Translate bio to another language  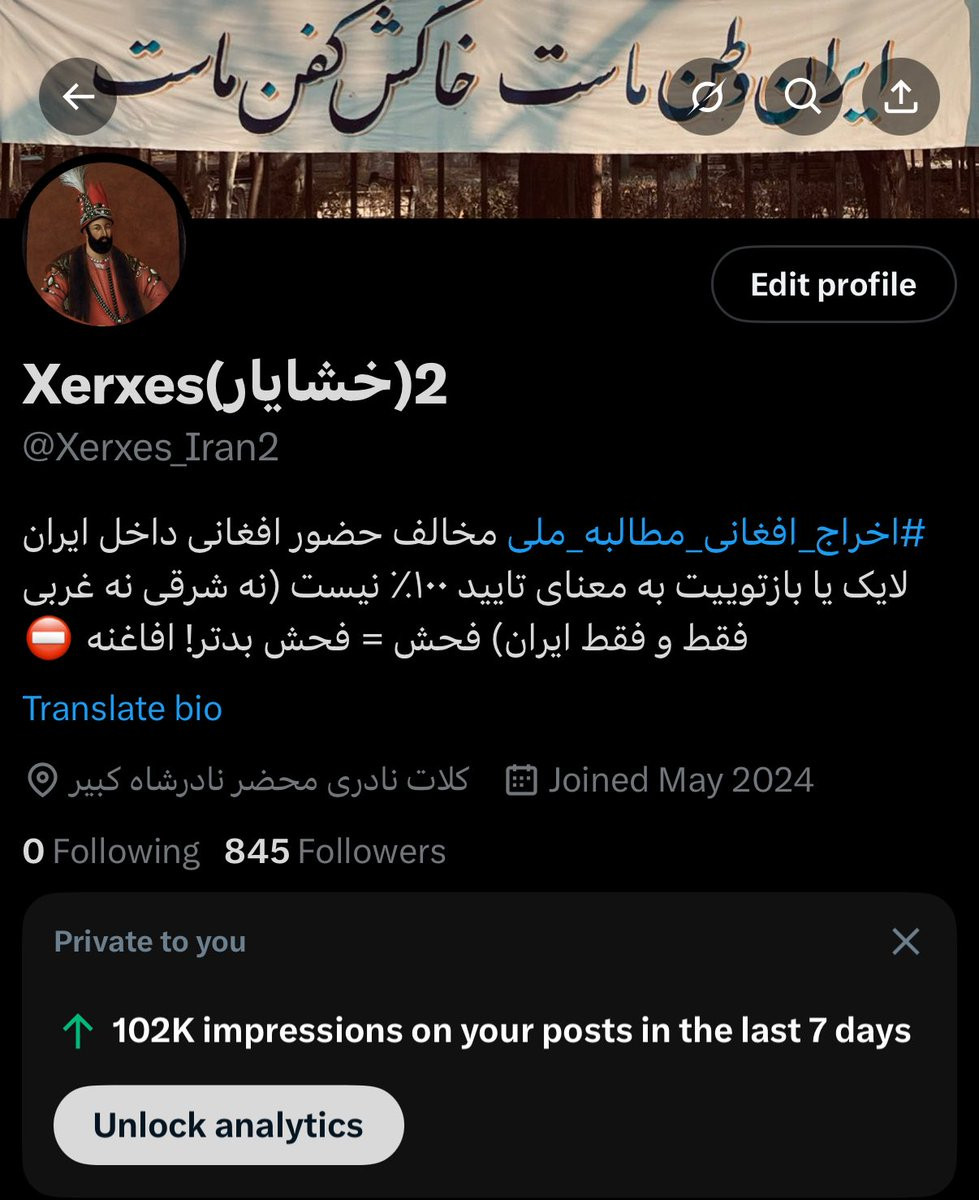[122, 708]
